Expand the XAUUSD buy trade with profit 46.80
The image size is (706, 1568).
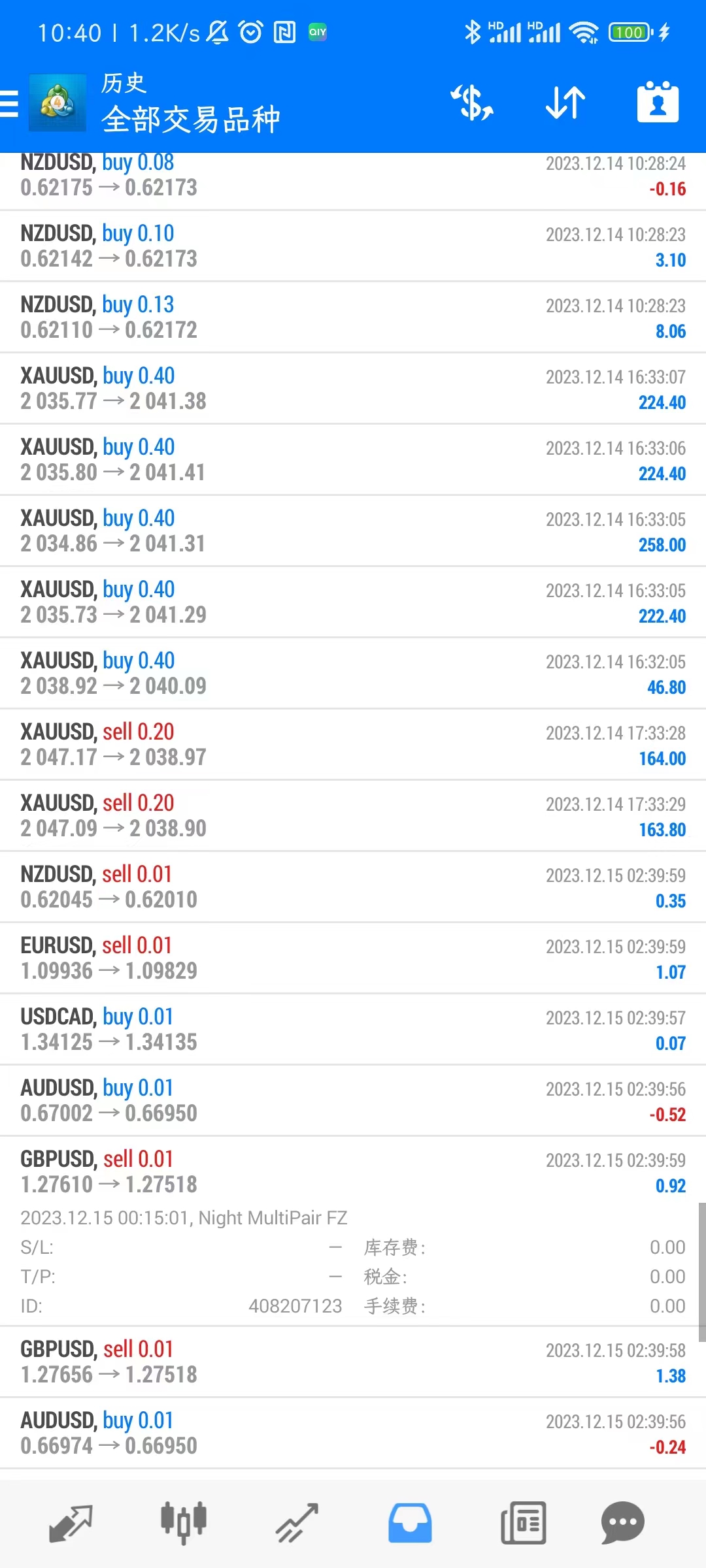coord(353,674)
